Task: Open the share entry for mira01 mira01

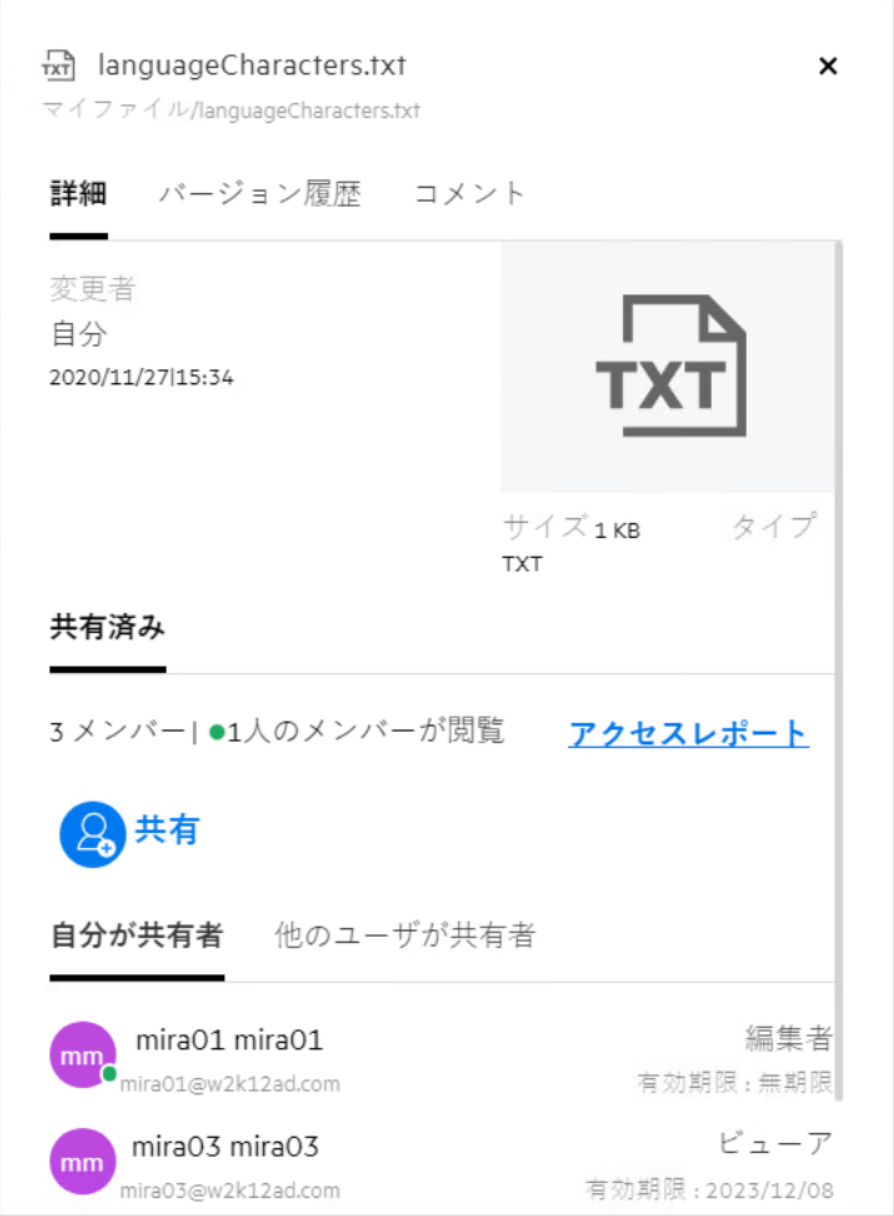Action: pos(230,1042)
